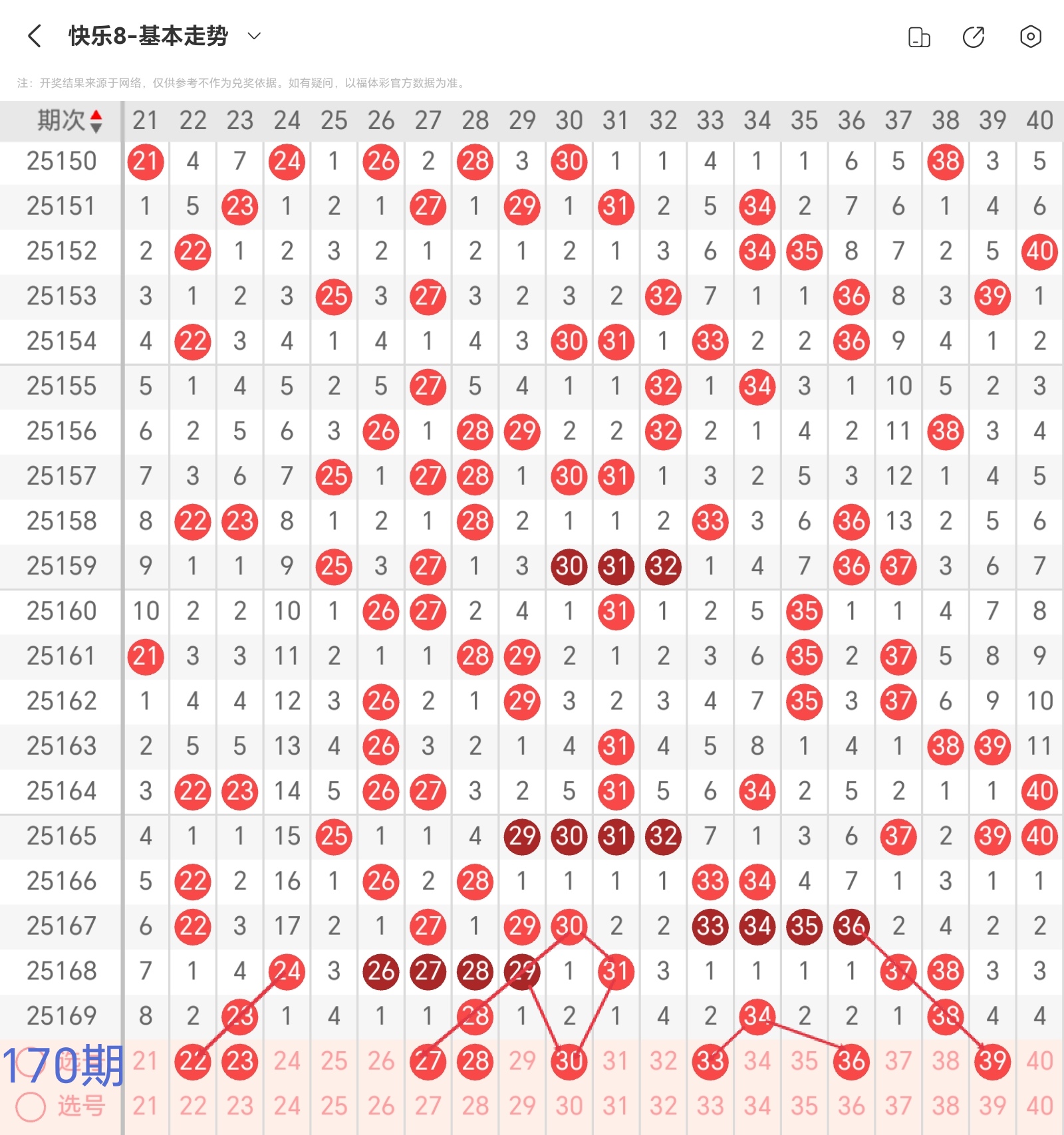Open the device screen orientation icon
This screenshot has width=1064, height=1135.
(919, 37)
